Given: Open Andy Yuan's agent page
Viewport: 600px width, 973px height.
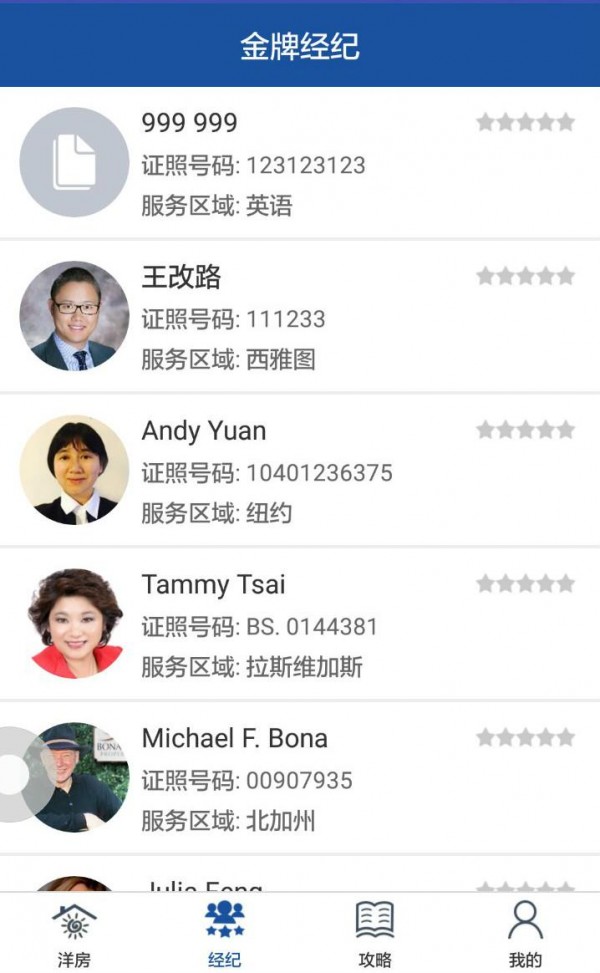Looking at the screenshot, I should tap(300, 471).
